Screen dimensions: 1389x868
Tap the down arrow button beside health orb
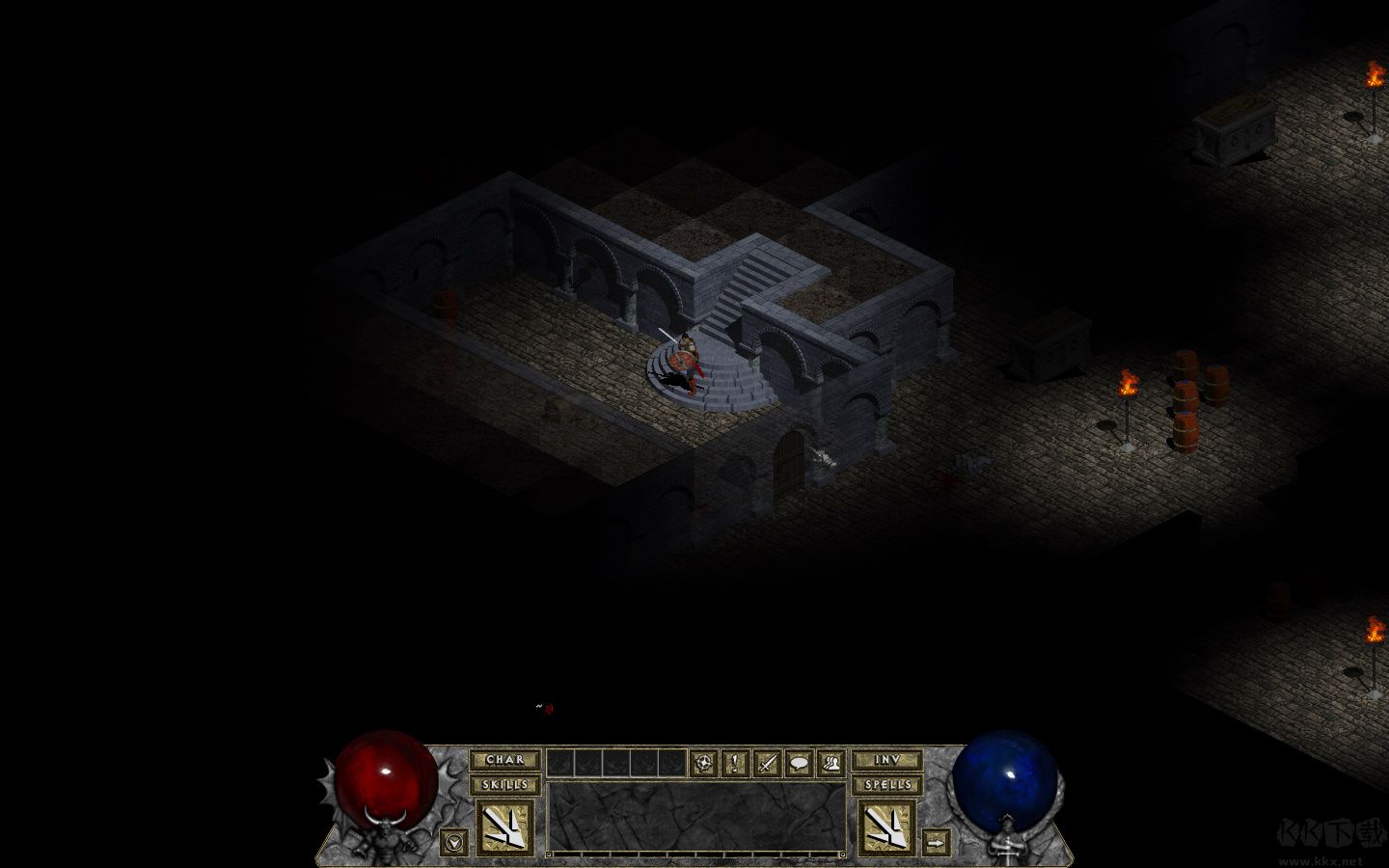pos(453,842)
